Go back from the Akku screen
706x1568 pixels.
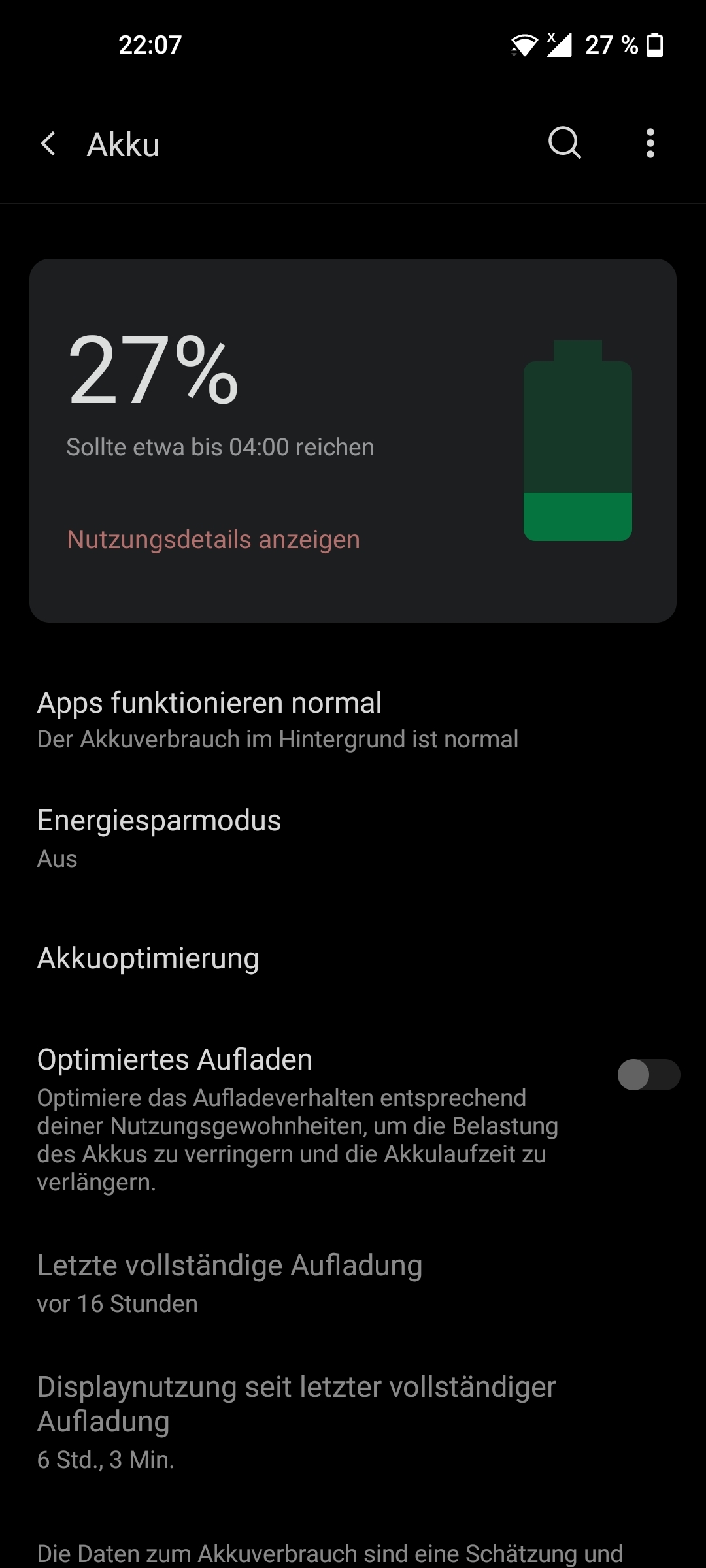click(x=48, y=144)
